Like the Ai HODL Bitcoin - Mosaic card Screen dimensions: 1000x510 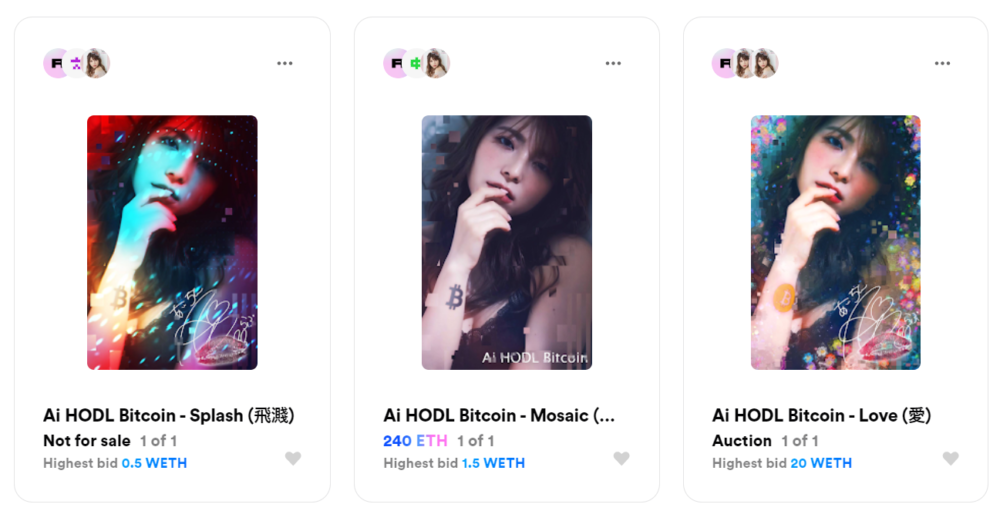621,458
